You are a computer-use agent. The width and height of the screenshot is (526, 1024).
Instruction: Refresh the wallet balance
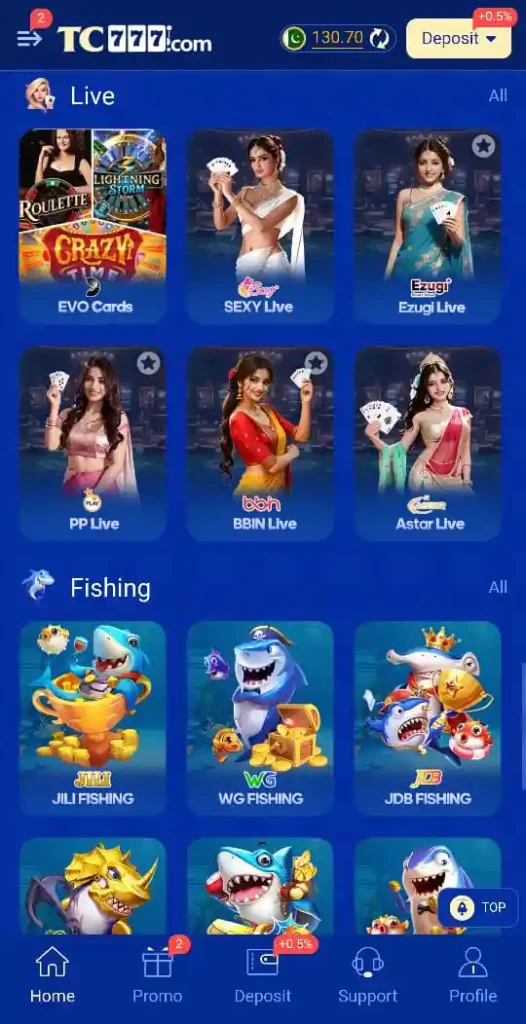pos(379,39)
